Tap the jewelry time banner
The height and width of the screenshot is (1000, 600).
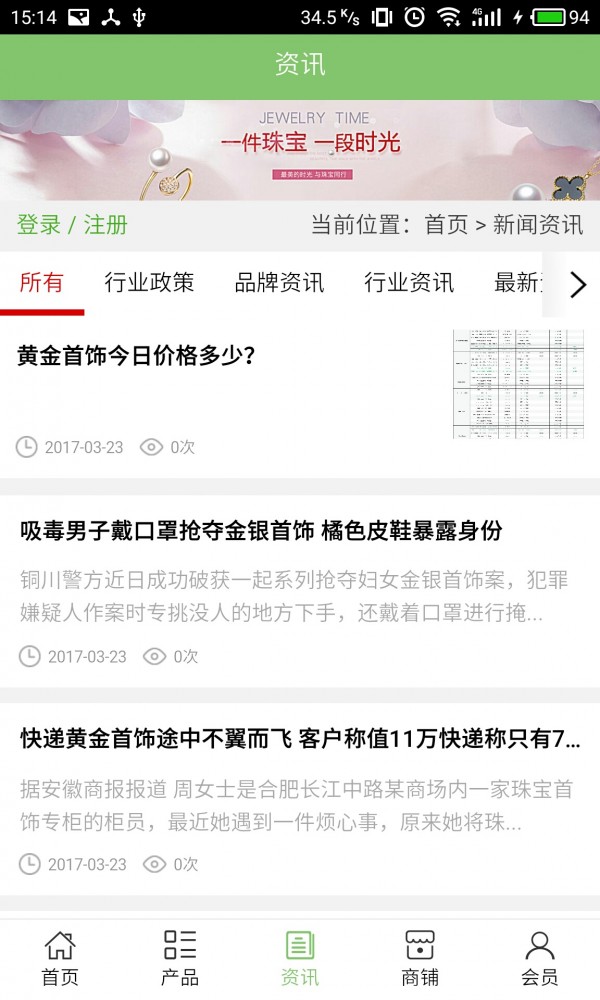[x=300, y=150]
